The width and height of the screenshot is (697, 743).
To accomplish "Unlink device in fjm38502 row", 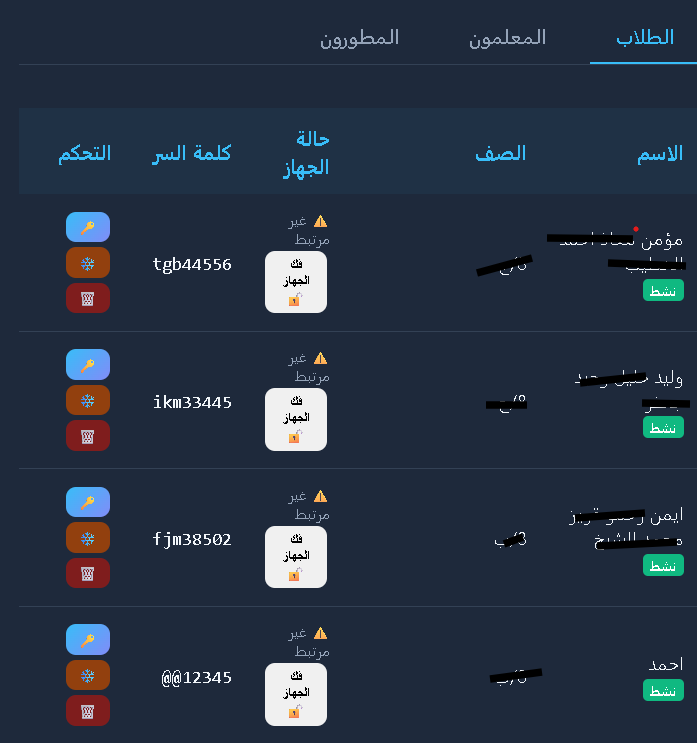I will [295, 557].
